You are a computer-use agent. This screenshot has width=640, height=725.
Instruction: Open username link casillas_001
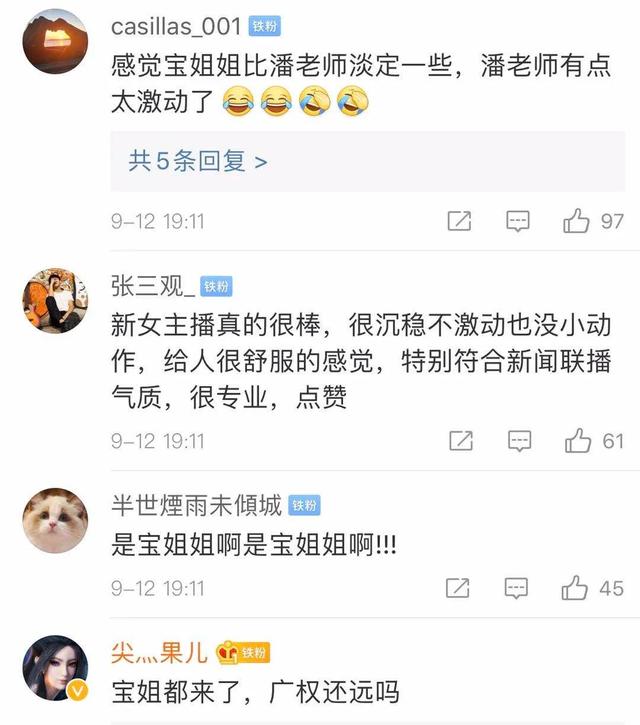coord(176,28)
